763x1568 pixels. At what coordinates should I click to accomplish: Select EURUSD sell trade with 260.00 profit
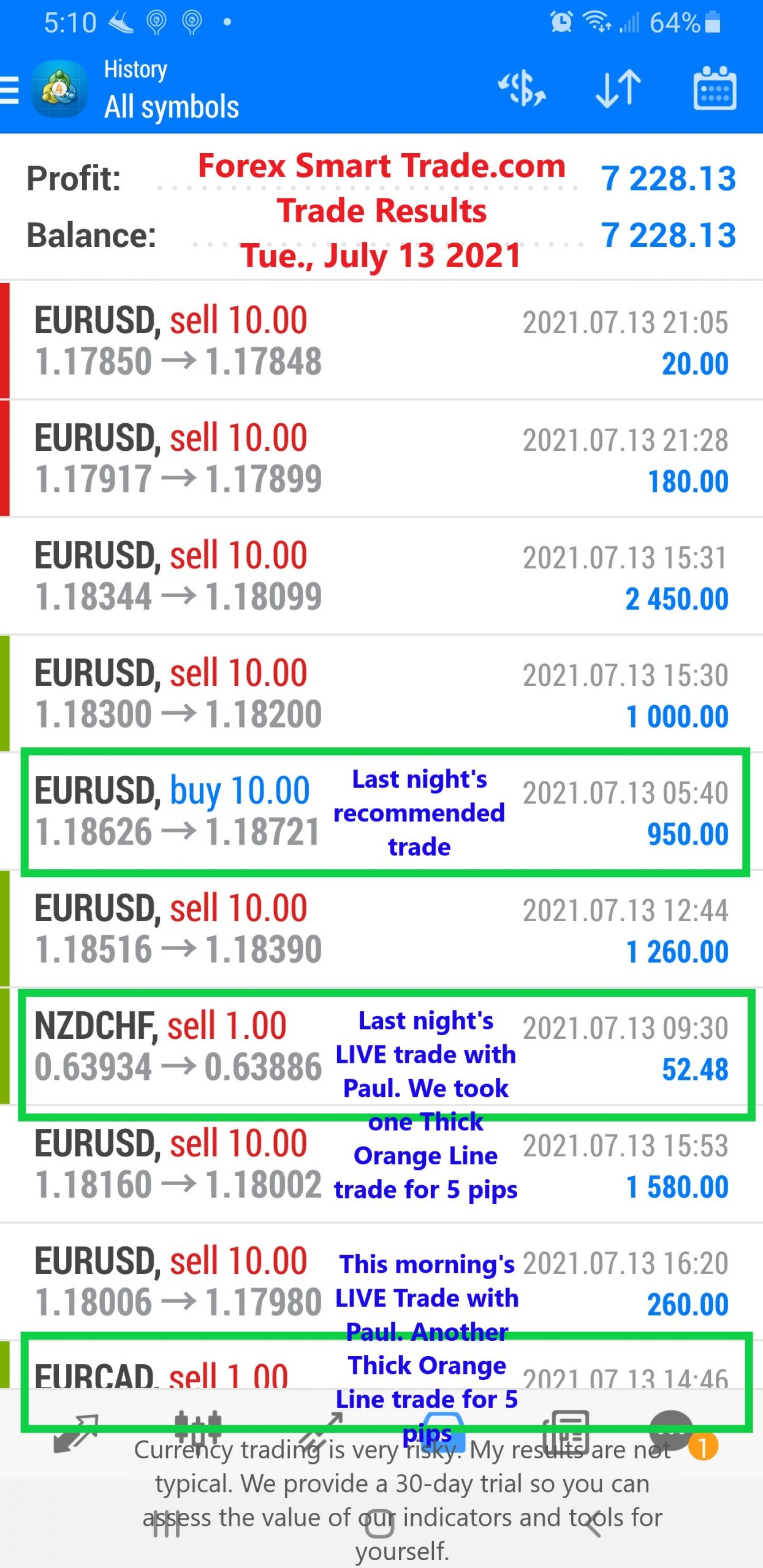[x=381, y=1281]
